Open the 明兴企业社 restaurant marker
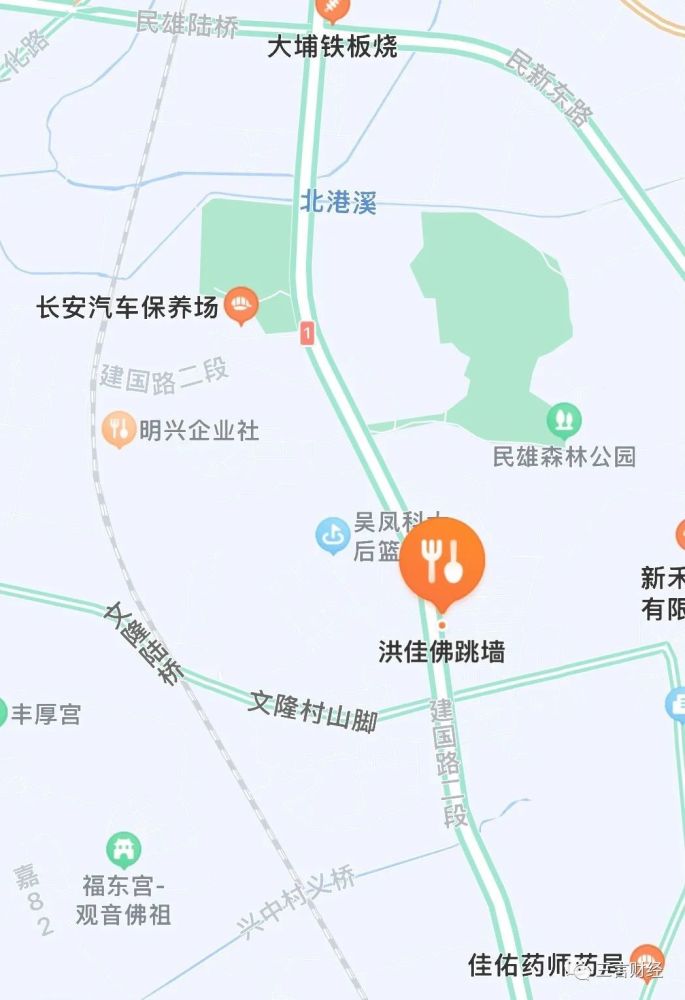The image size is (685, 1000). click(x=119, y=429)
